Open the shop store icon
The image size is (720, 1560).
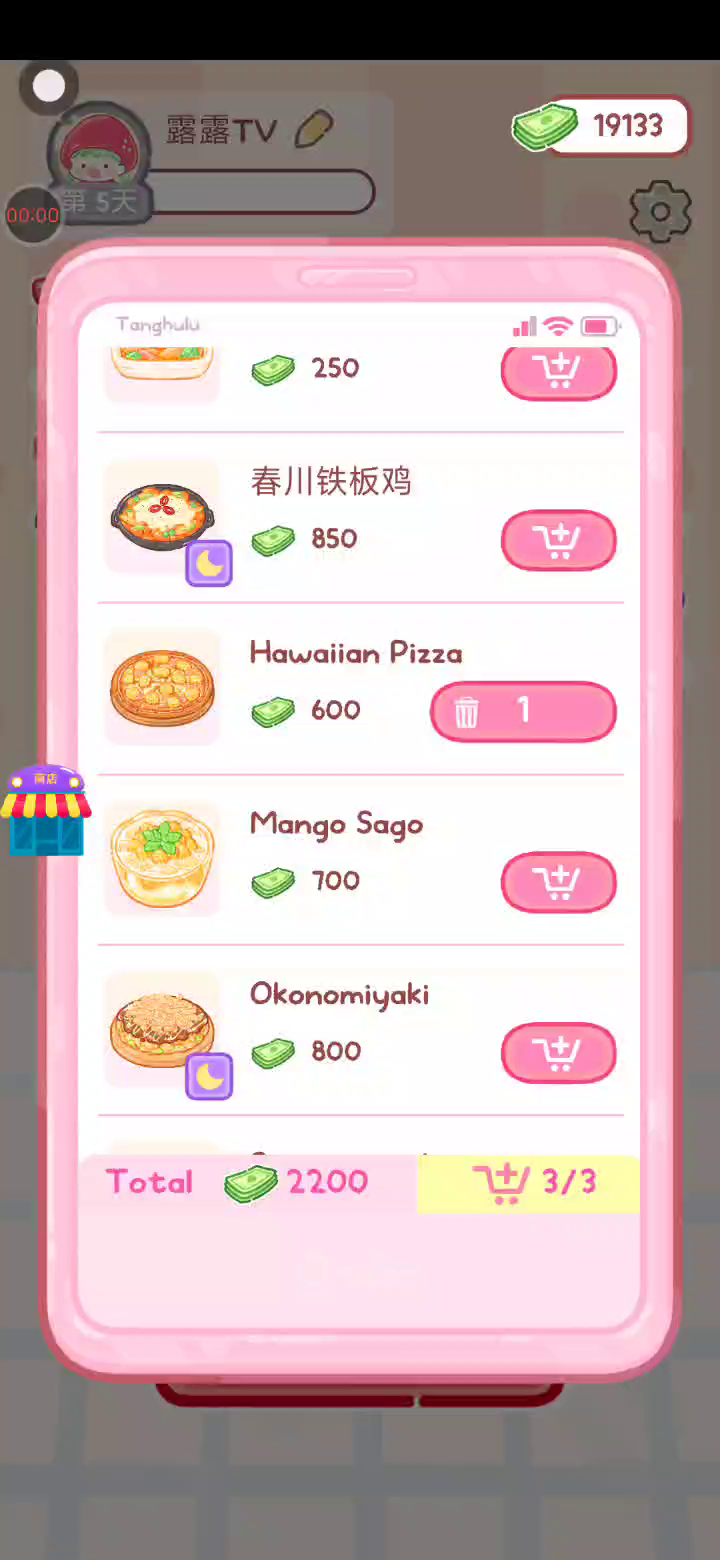(46, 811)
